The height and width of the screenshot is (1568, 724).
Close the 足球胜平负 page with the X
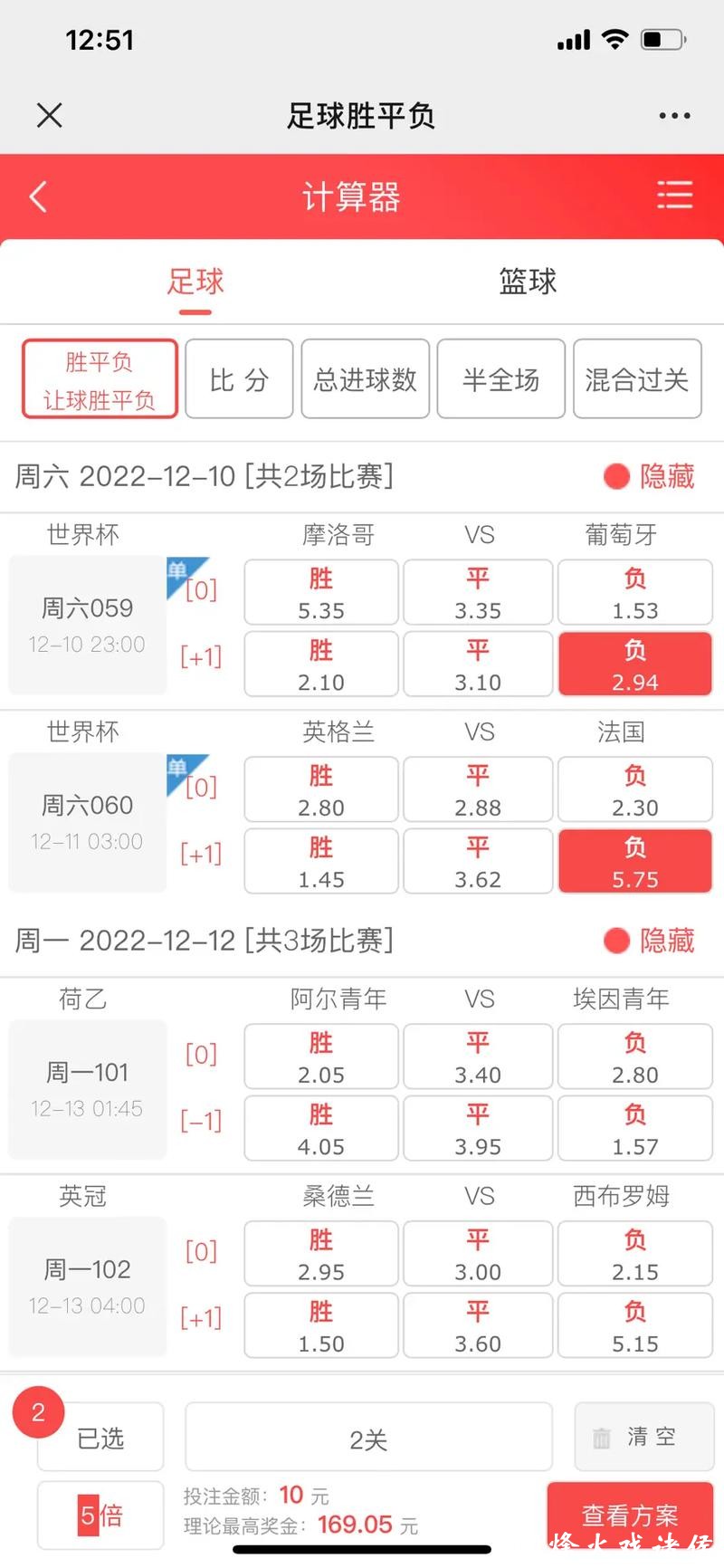pos(49,115)
